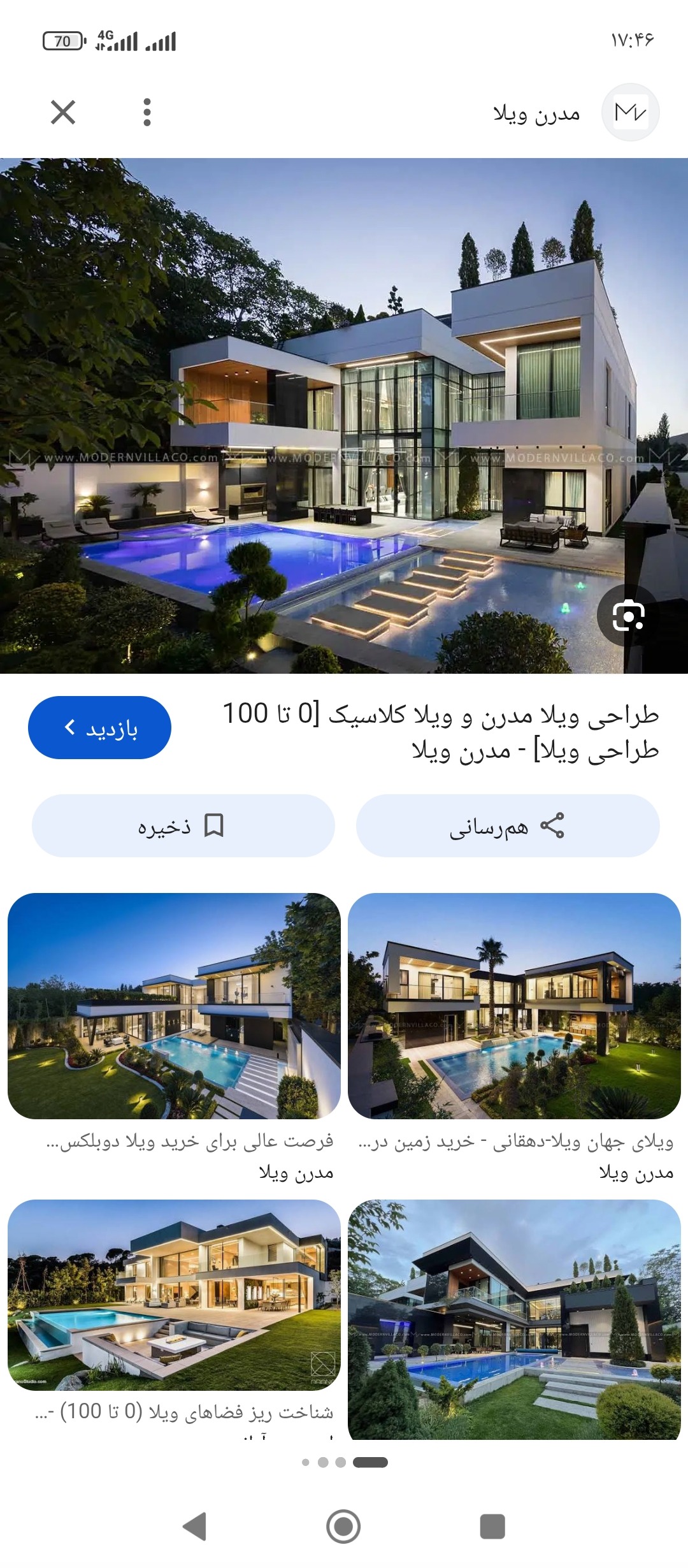Image resolution: width=688 pixels, height=1568 pixels.
Task: Go back using system navigation triangle
Action: pos(195,1527)
